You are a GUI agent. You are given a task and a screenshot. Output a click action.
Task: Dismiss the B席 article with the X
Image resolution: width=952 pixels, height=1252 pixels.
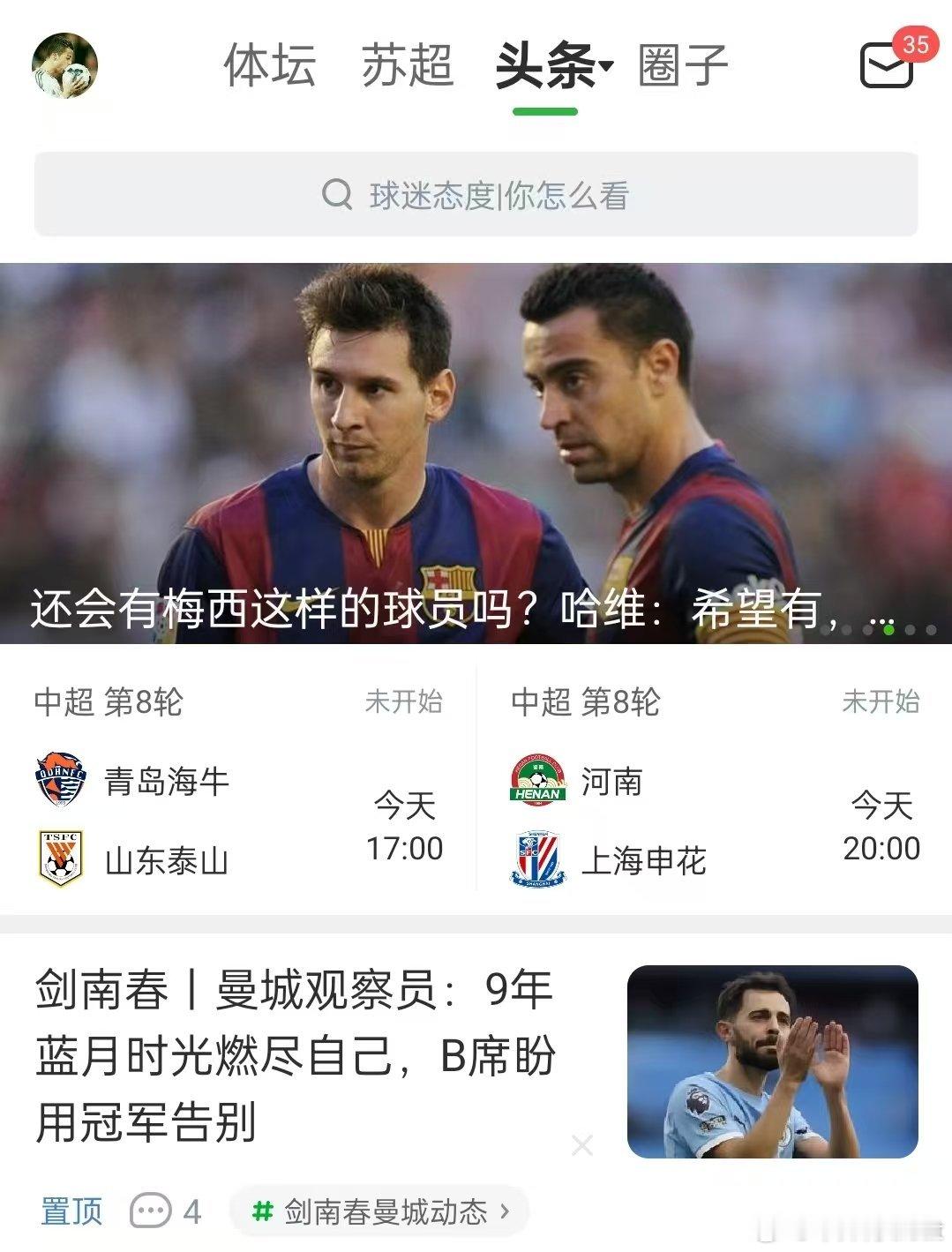[581, 1144]
